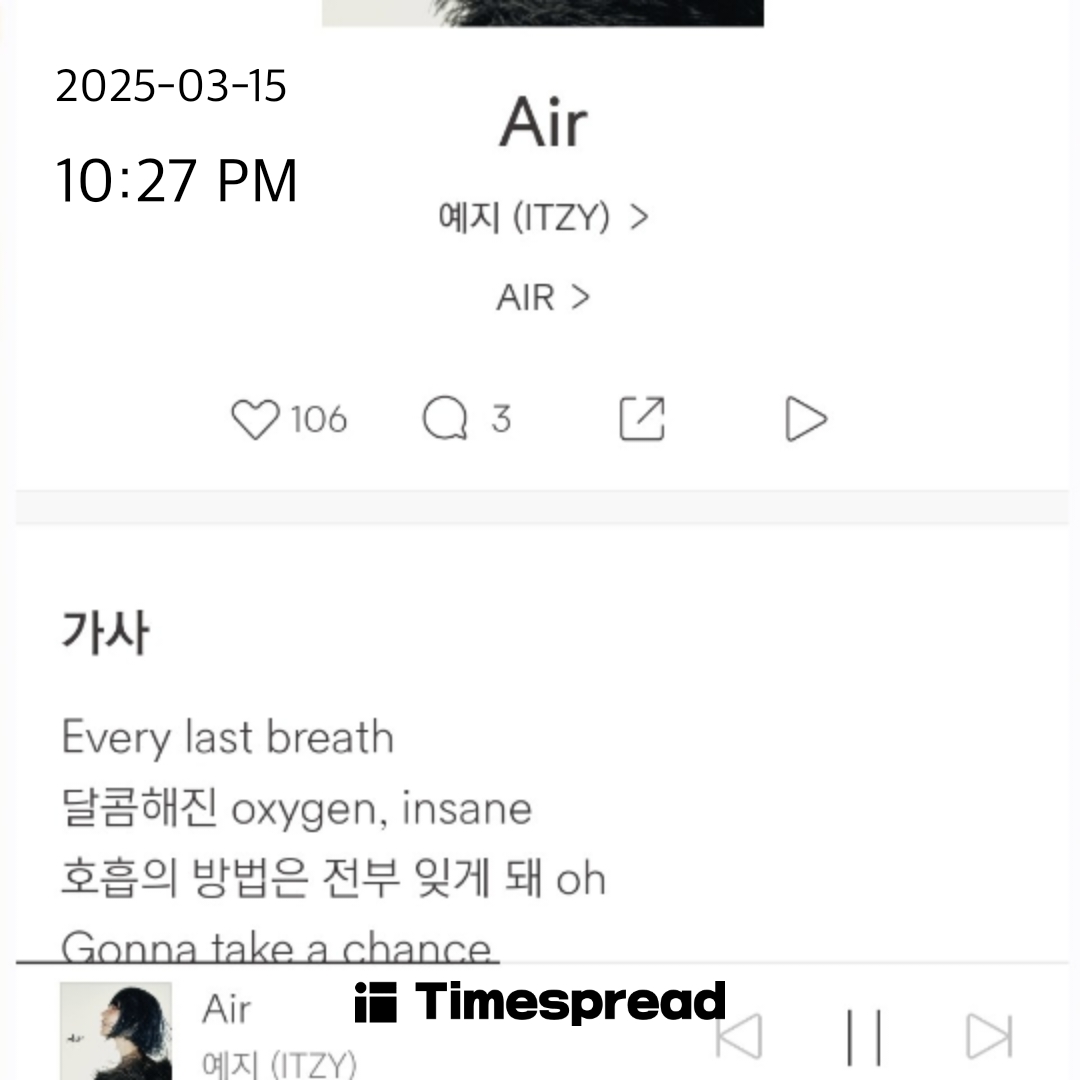This screenshot has height=1080, width=1080.
Task: Skip to the next track
Action: (988, 1037)
